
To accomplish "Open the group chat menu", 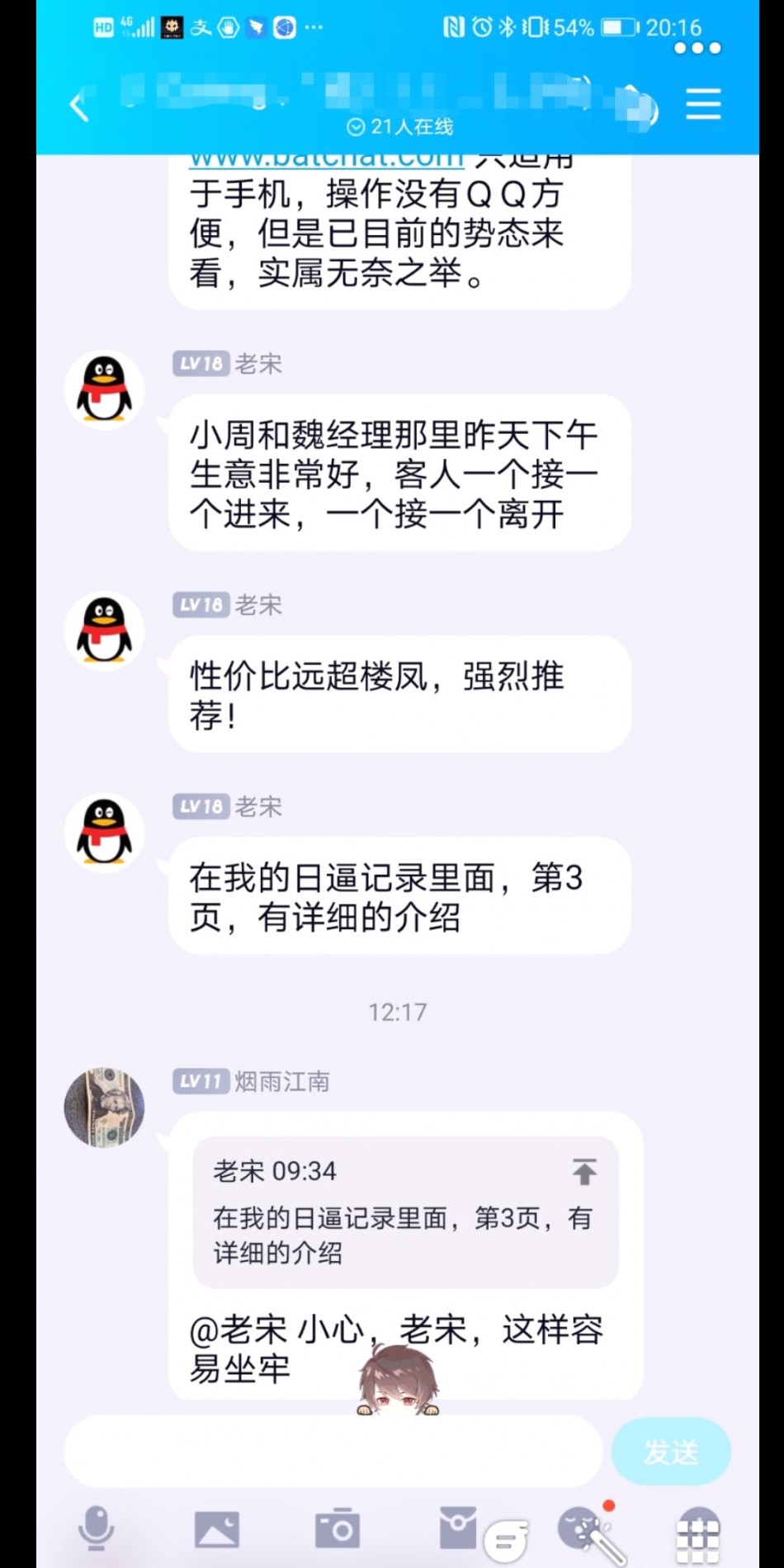I will click(x=703, y=105).
